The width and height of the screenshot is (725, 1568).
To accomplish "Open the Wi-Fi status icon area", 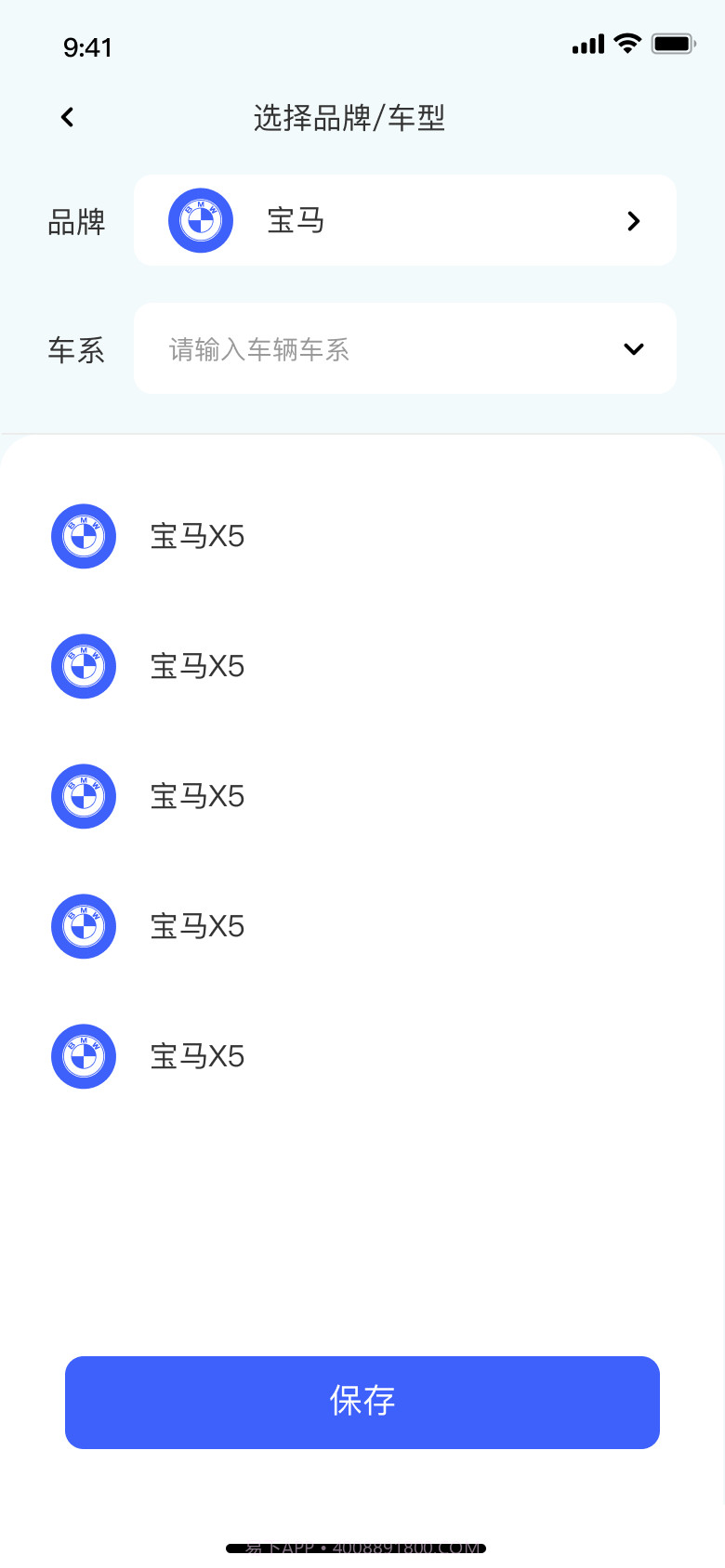I will [x=626, y=43].
